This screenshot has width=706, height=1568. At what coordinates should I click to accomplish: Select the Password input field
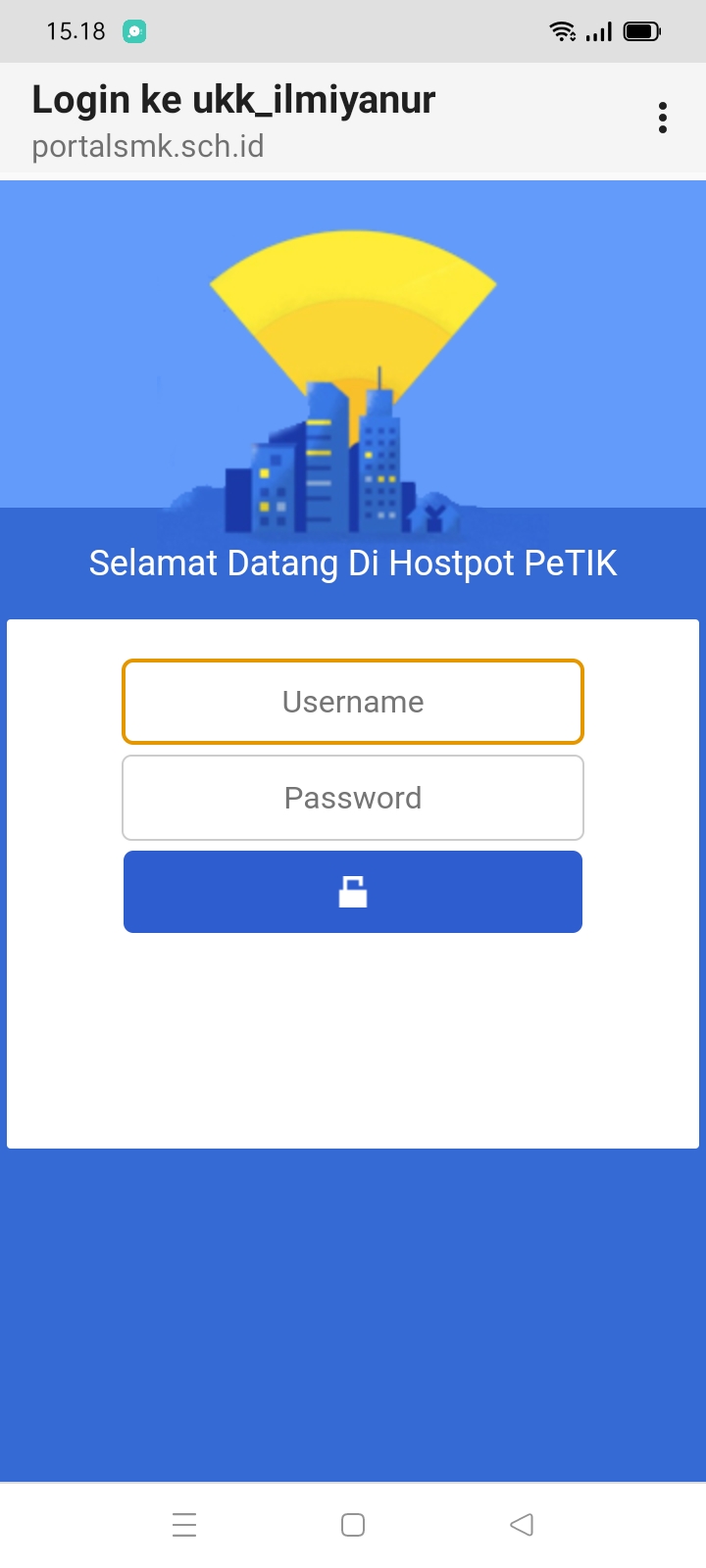(353, 798)
